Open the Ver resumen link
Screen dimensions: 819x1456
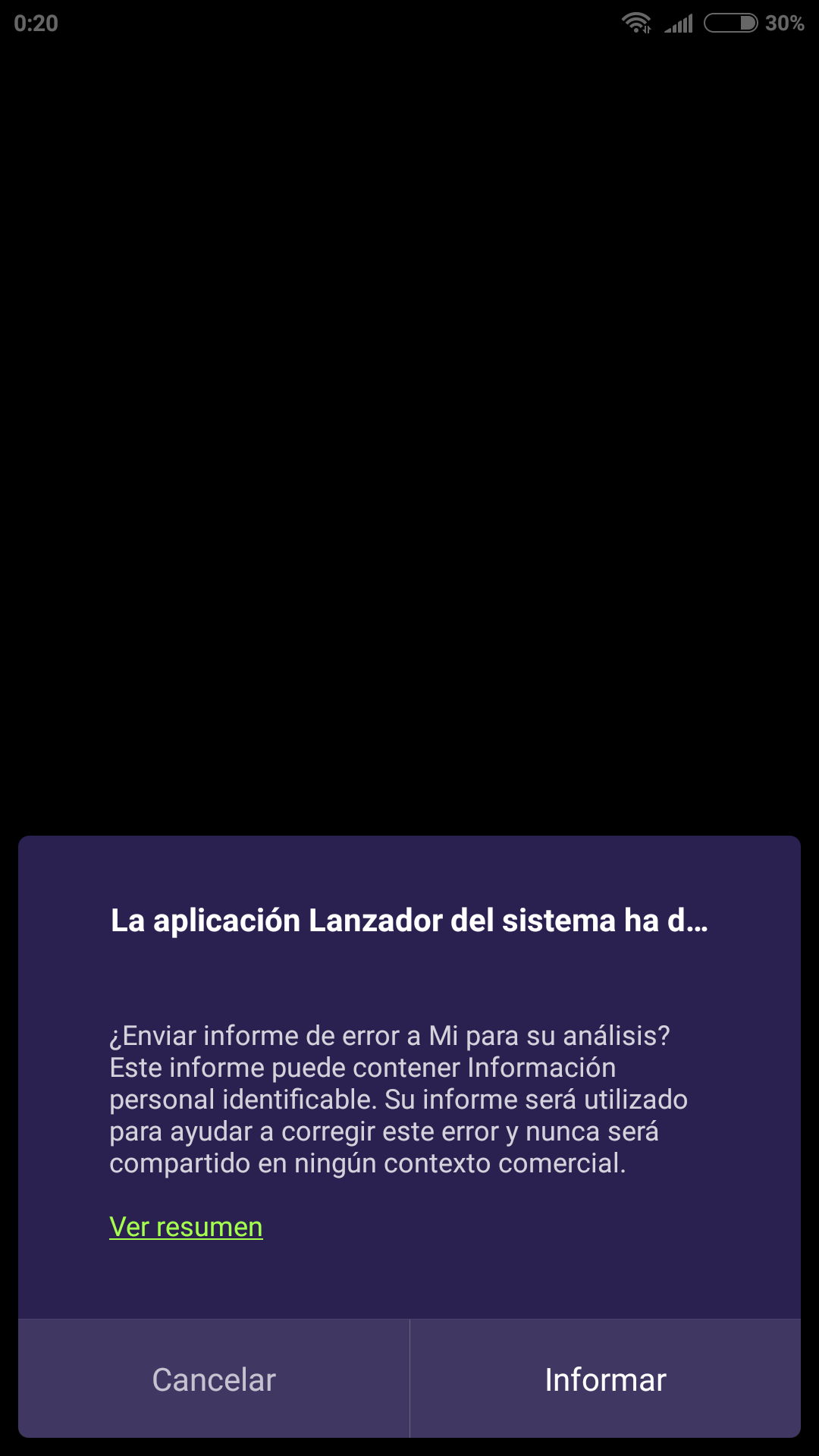(x=186, y=1227)
